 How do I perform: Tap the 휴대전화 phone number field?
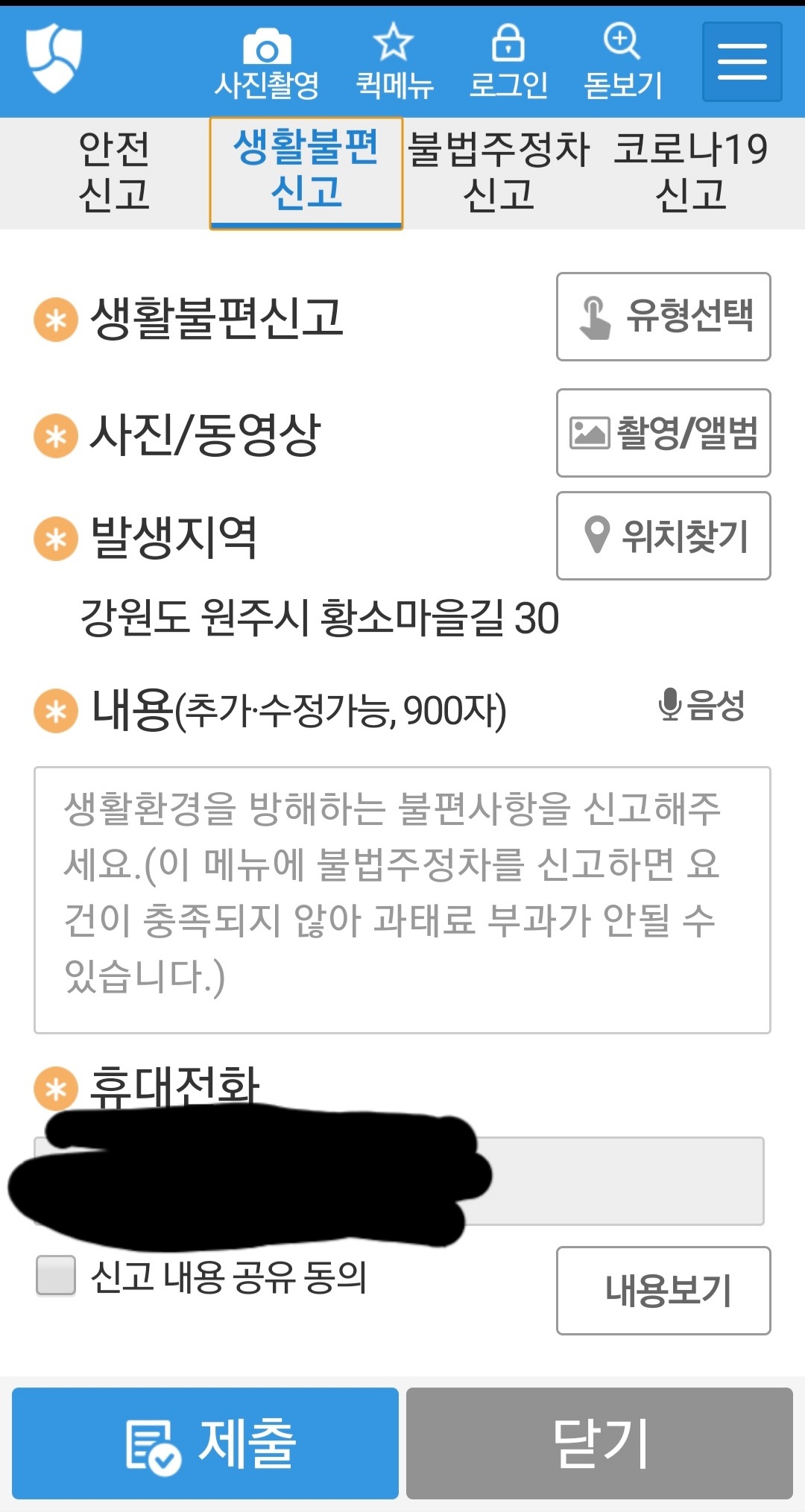click(x=619, y=1181)
